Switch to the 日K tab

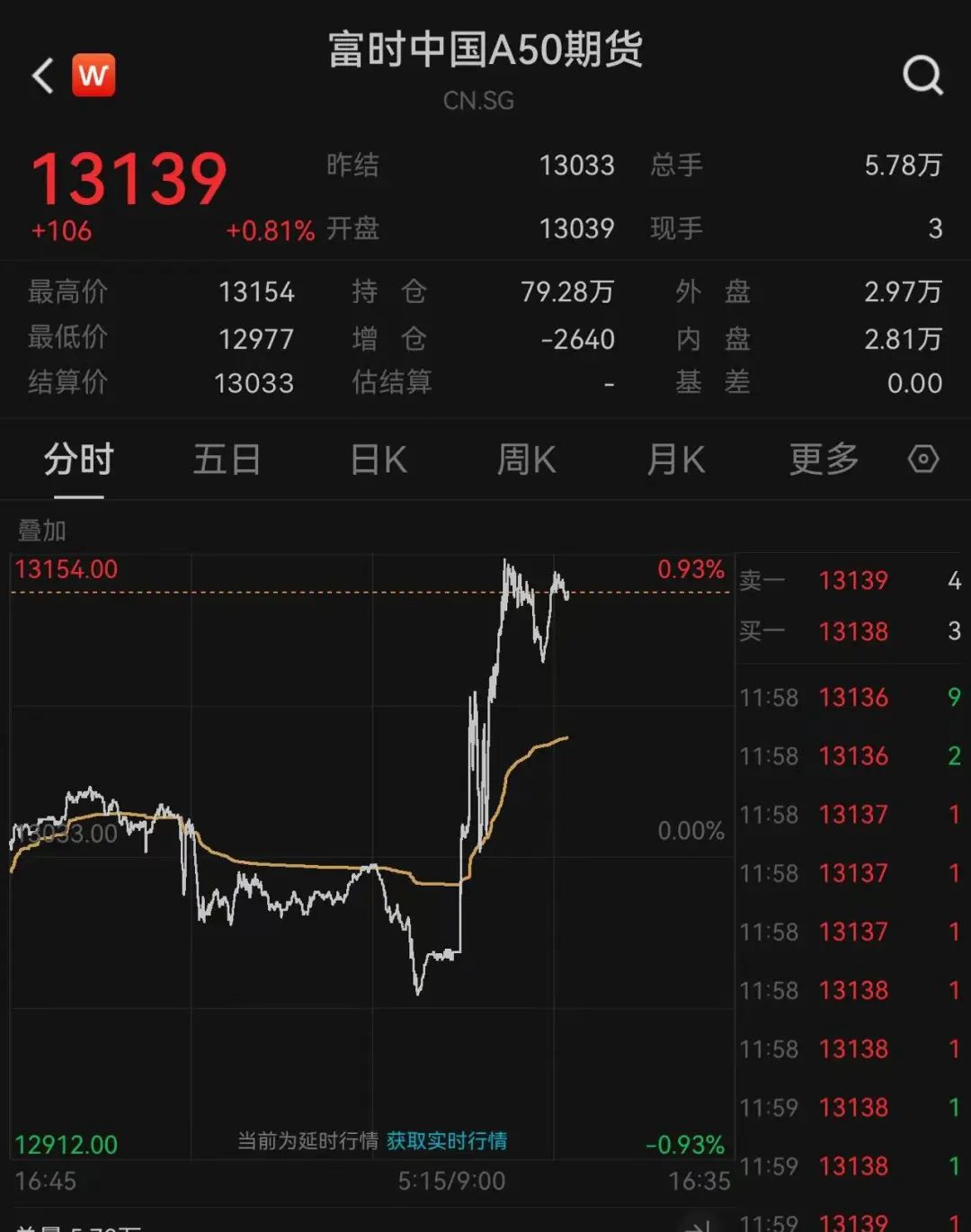coord(378,460)
